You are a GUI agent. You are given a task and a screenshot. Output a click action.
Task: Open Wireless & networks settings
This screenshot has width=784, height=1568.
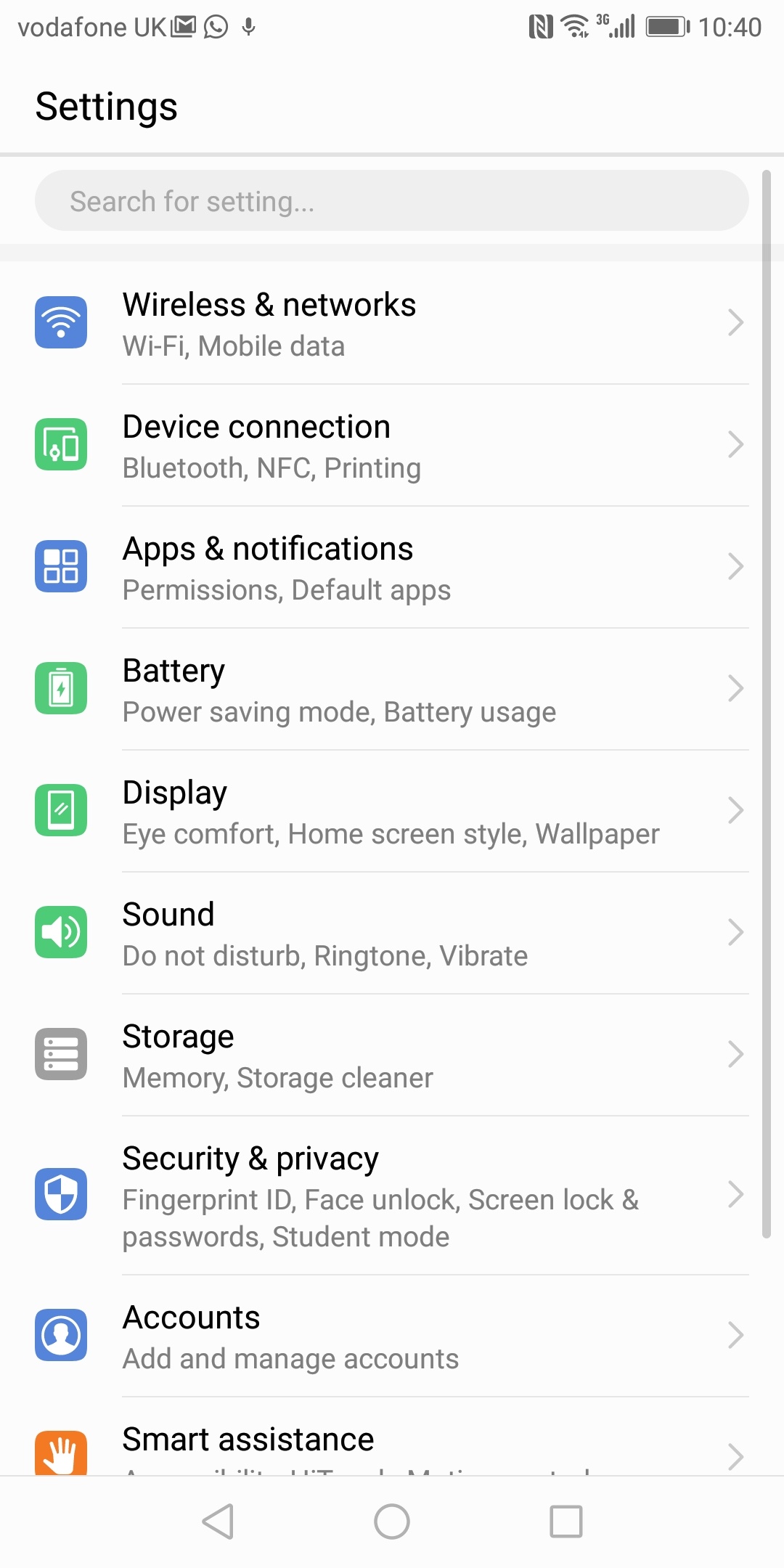coord(392,323)
